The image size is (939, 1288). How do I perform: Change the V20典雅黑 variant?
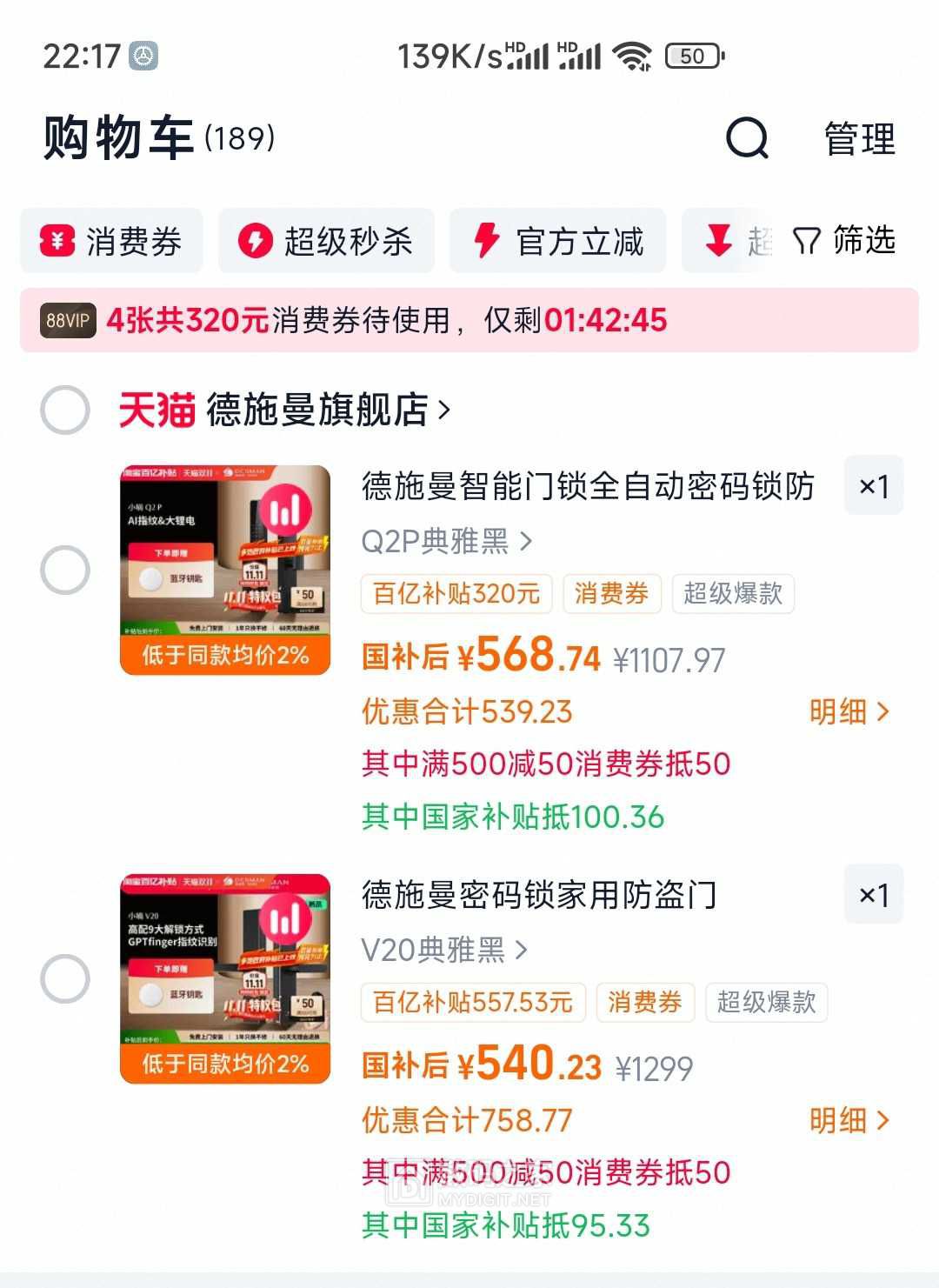pyautogui.click(x=444, y=950)
